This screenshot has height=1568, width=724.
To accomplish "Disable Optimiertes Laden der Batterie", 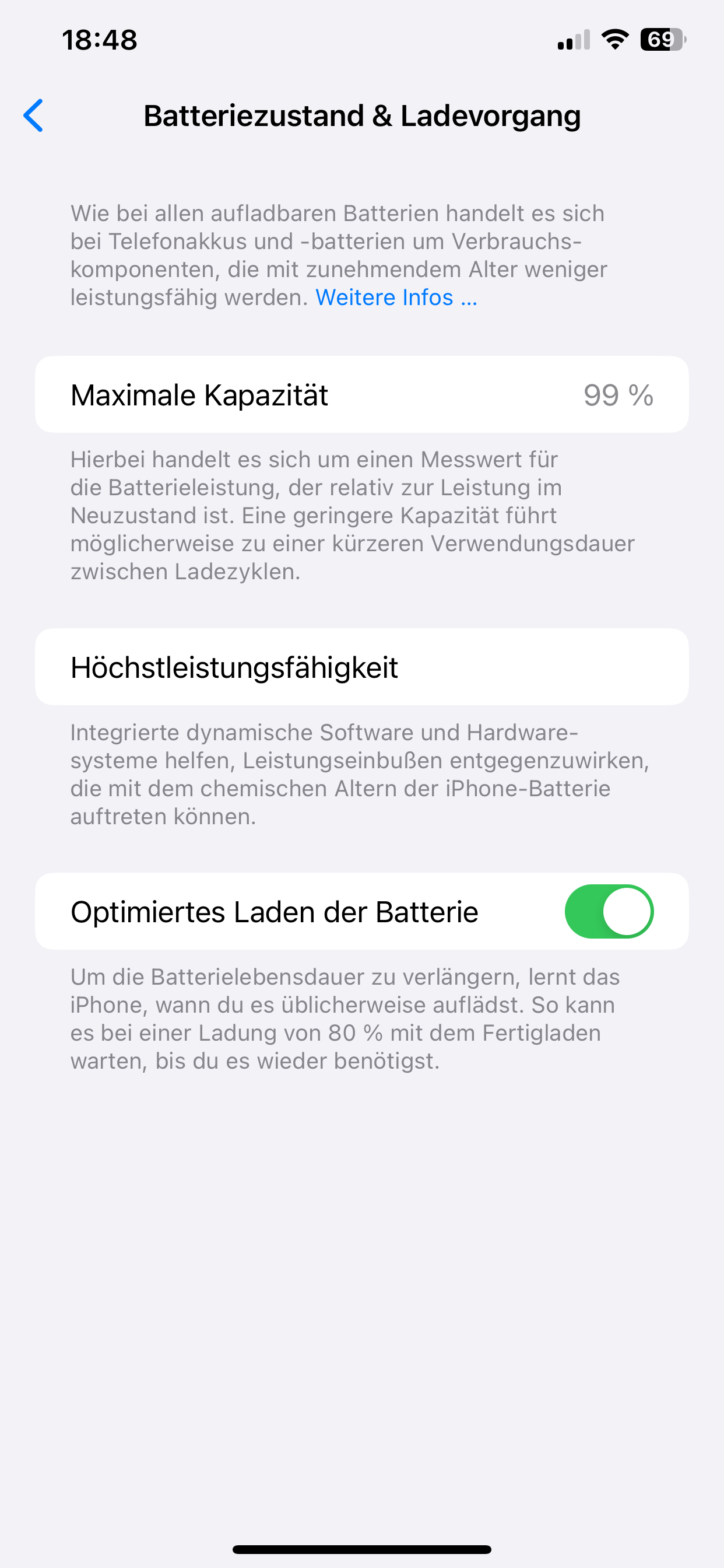I will coord(609,911).
